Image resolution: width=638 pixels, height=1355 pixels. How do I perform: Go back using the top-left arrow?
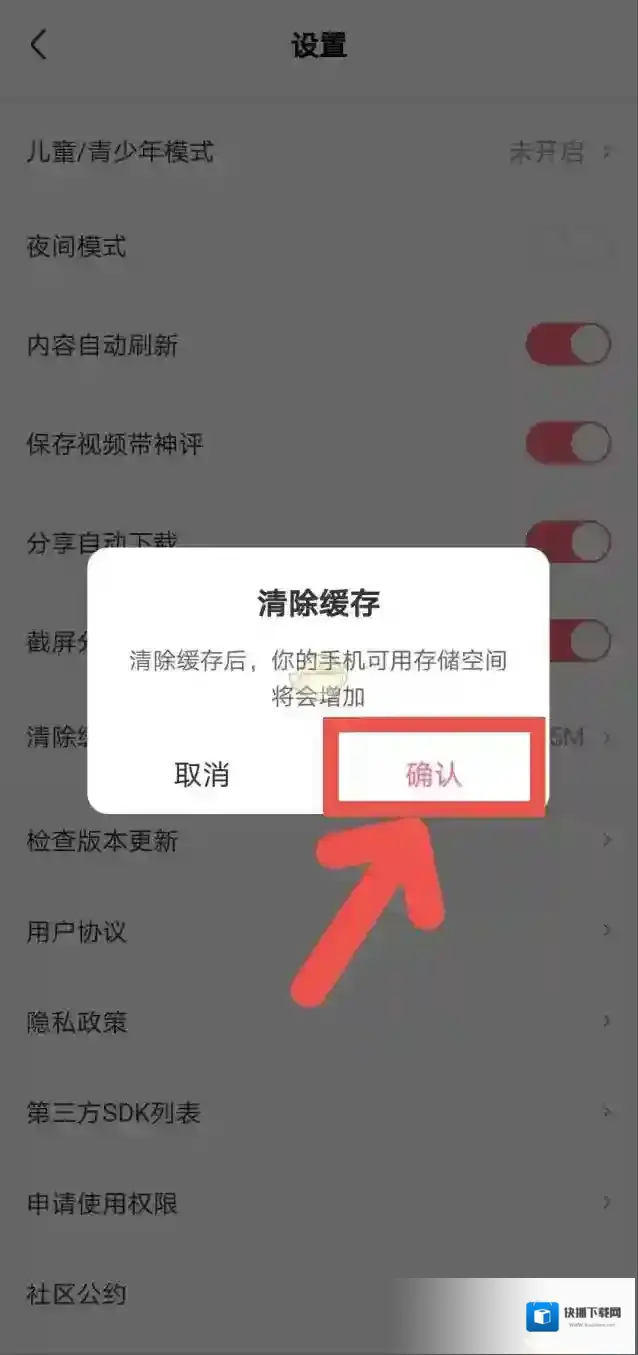39,45
